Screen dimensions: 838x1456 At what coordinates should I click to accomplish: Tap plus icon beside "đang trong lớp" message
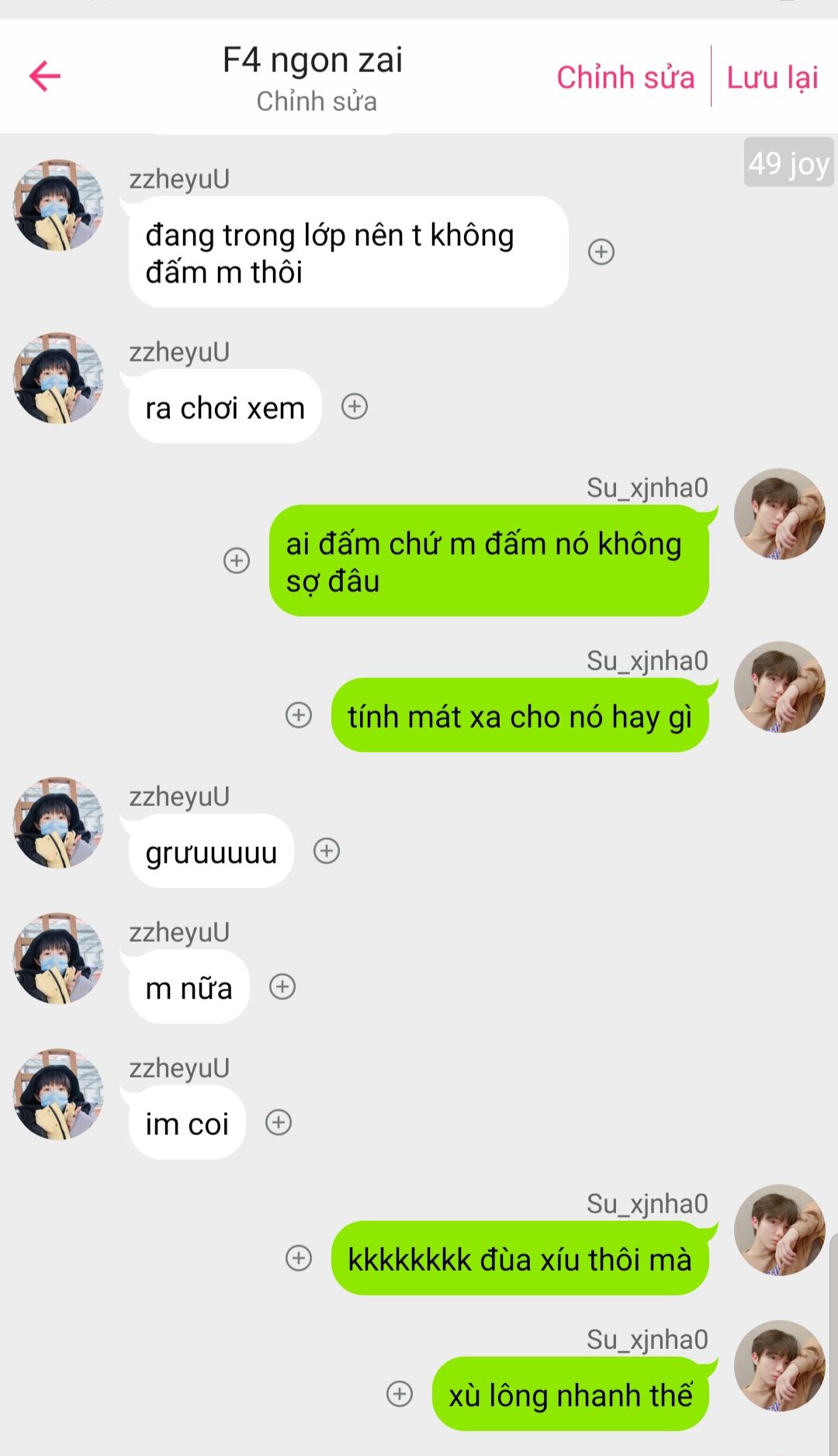(x=601, y=252)
